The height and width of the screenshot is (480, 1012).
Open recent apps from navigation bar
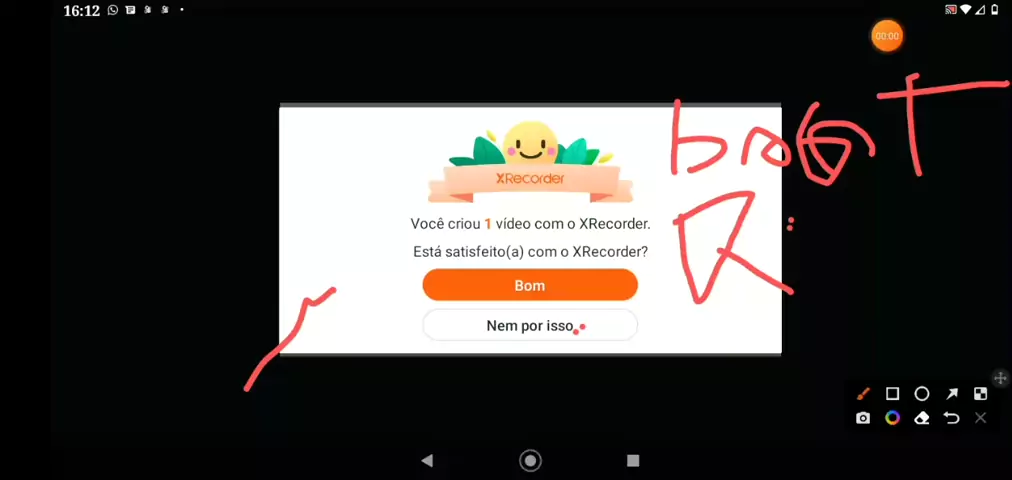point(633,461)
